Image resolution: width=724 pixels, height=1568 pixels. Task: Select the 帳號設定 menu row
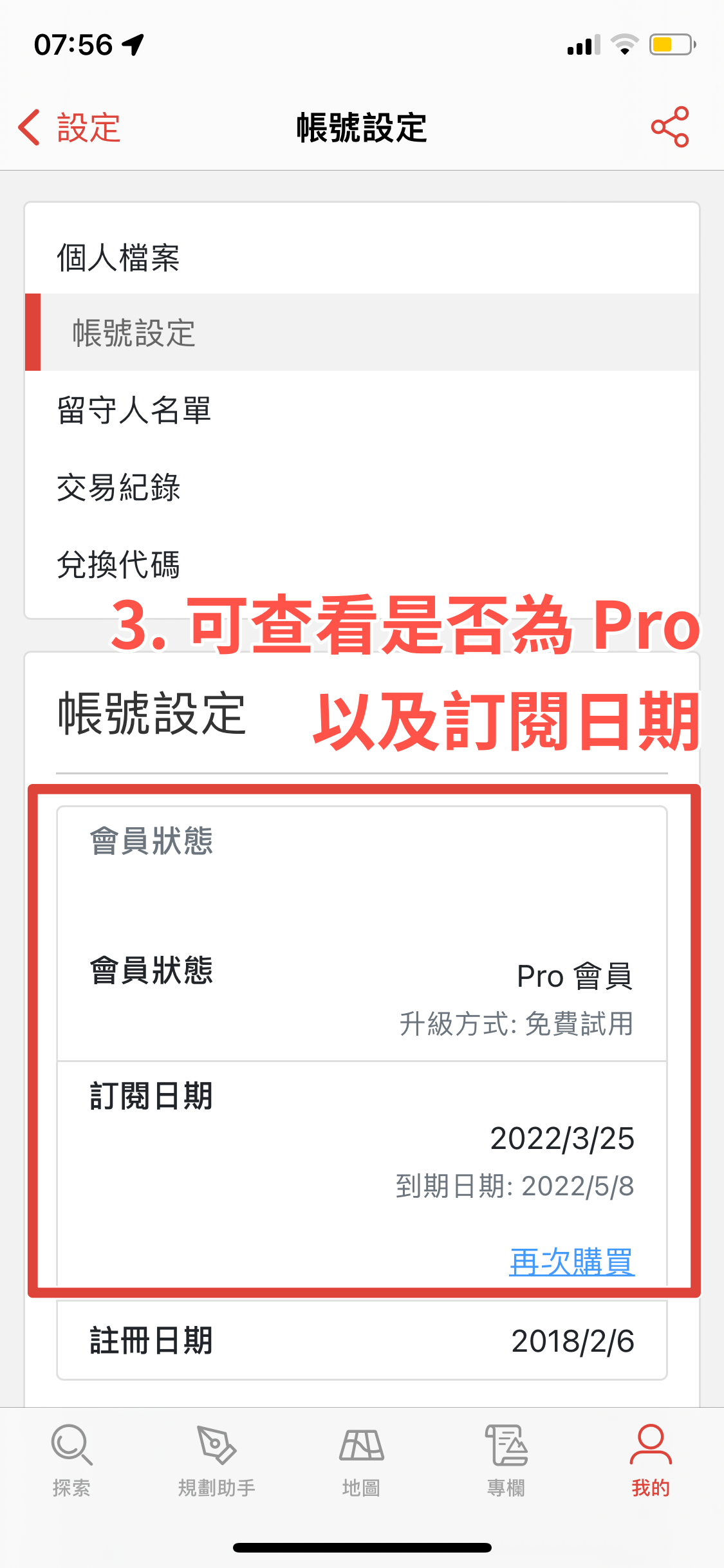tap(134, 333)
